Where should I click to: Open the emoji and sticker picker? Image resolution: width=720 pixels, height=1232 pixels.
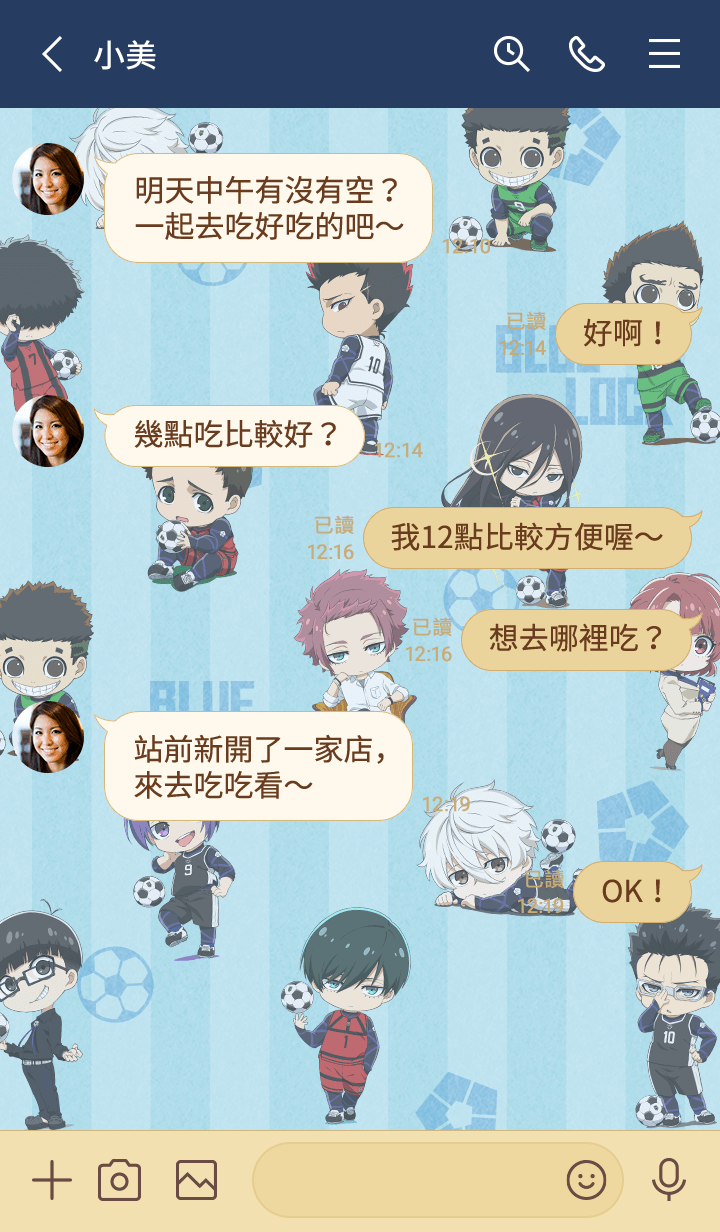(587, 1181)
